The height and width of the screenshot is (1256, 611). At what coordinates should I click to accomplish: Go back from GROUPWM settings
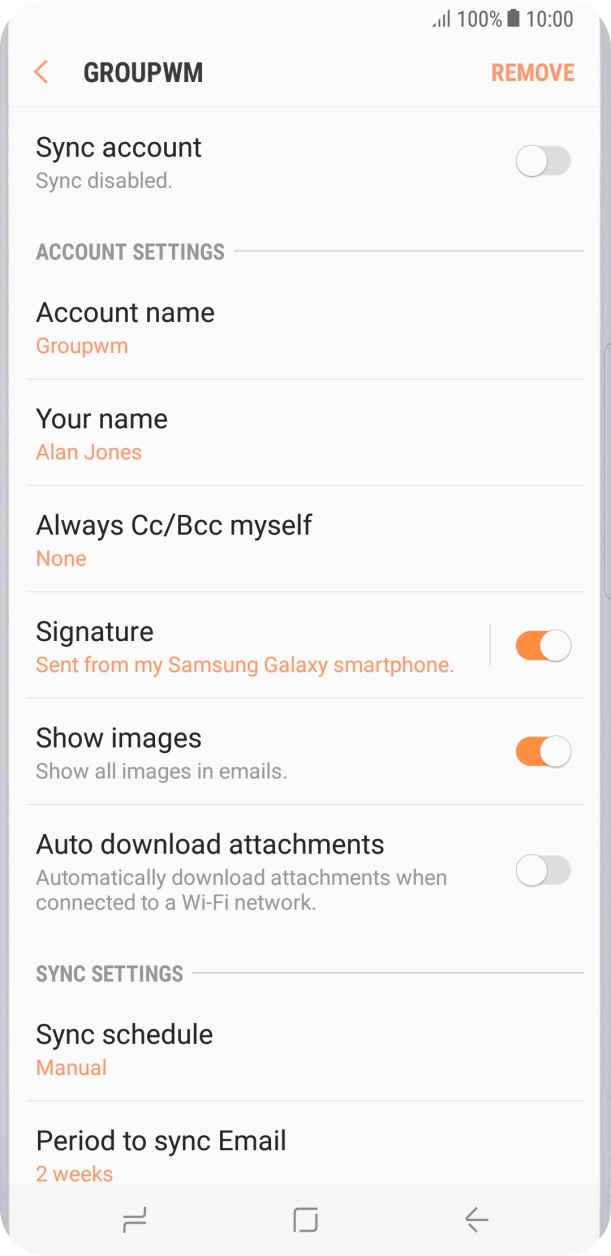[x=41, y=72]
